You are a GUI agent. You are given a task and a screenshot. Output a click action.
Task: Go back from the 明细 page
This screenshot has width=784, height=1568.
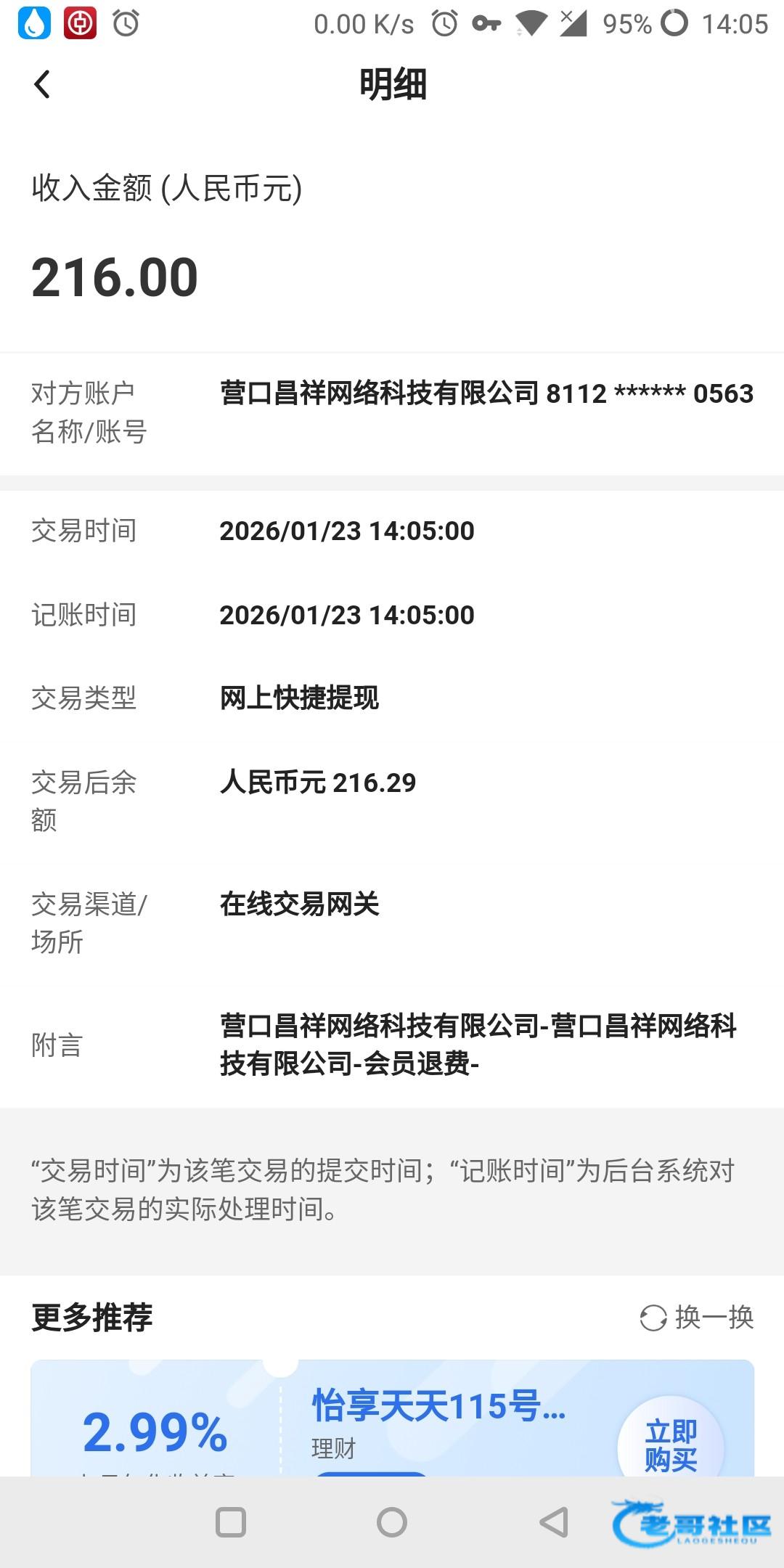click(x=42, y=84)
